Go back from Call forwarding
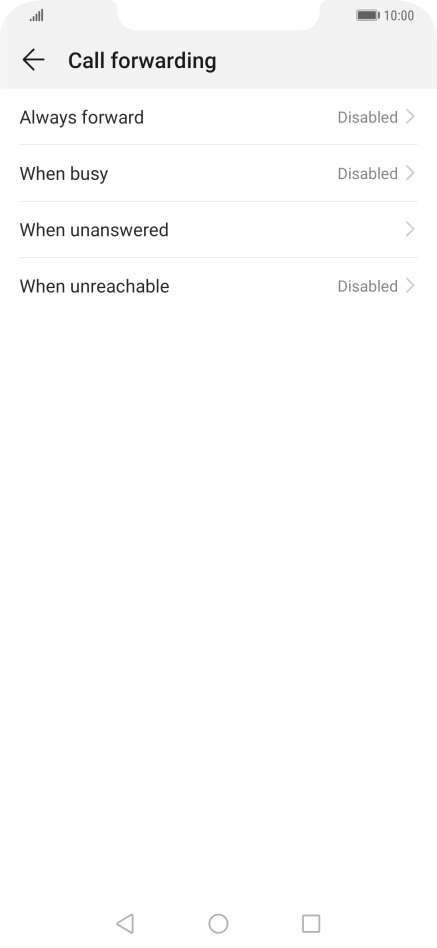 pyautogui.click(x=33, y=60)
